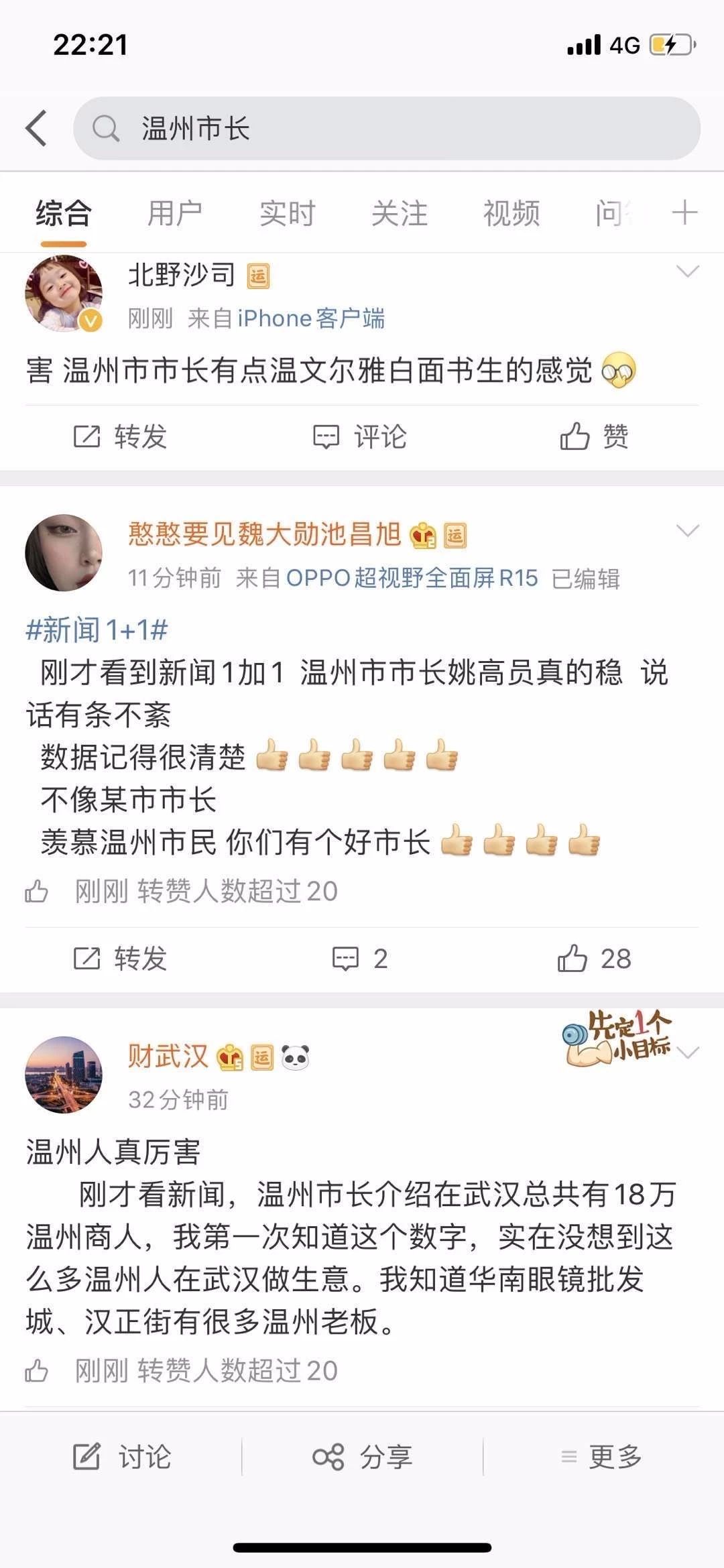Go back using the arrow
The height and width of the screenshot is (1568, 724).
(36, 128)
